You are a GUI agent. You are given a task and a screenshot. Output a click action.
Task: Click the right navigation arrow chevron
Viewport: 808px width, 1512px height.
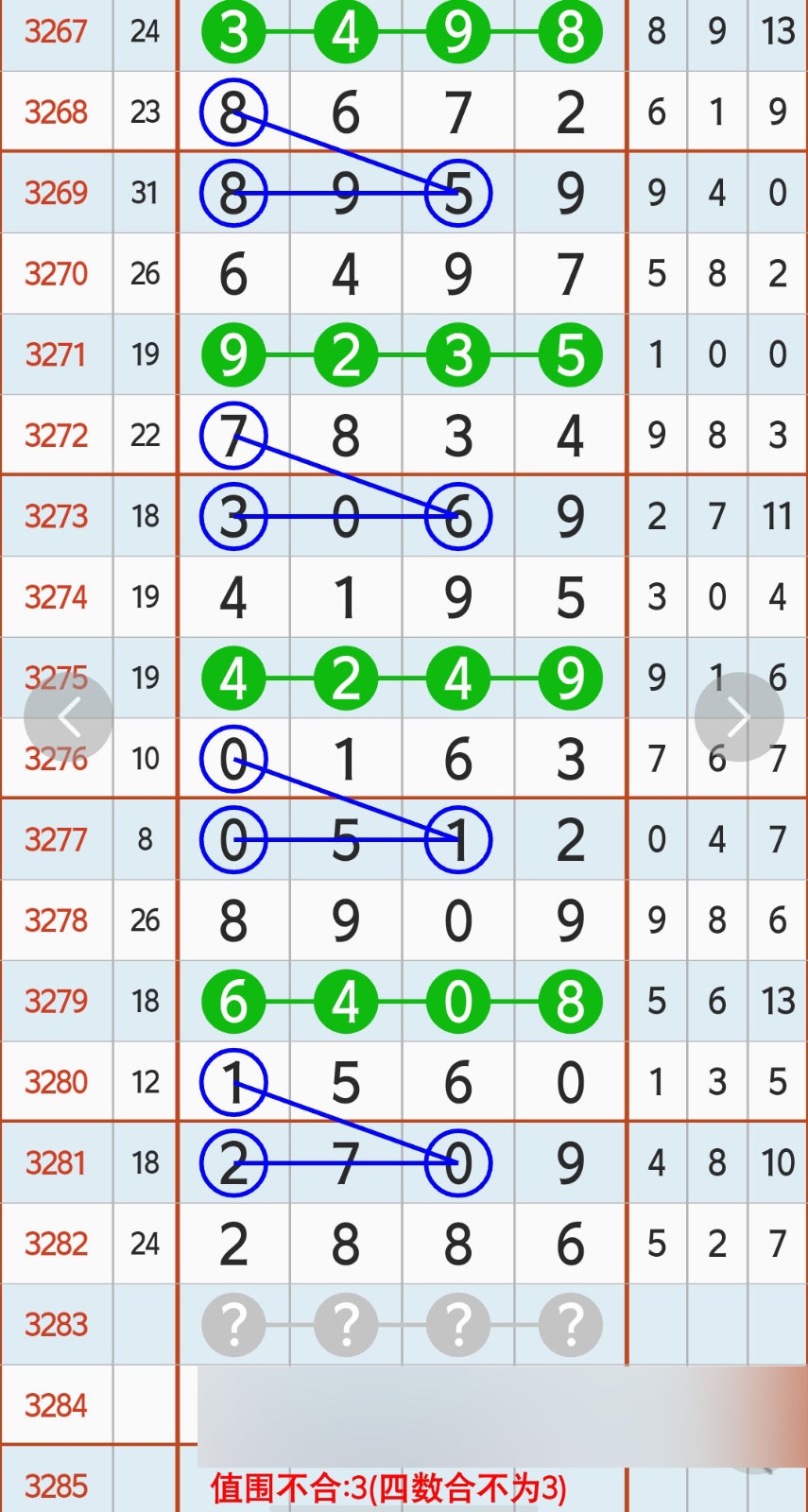(x=738, y=715)
